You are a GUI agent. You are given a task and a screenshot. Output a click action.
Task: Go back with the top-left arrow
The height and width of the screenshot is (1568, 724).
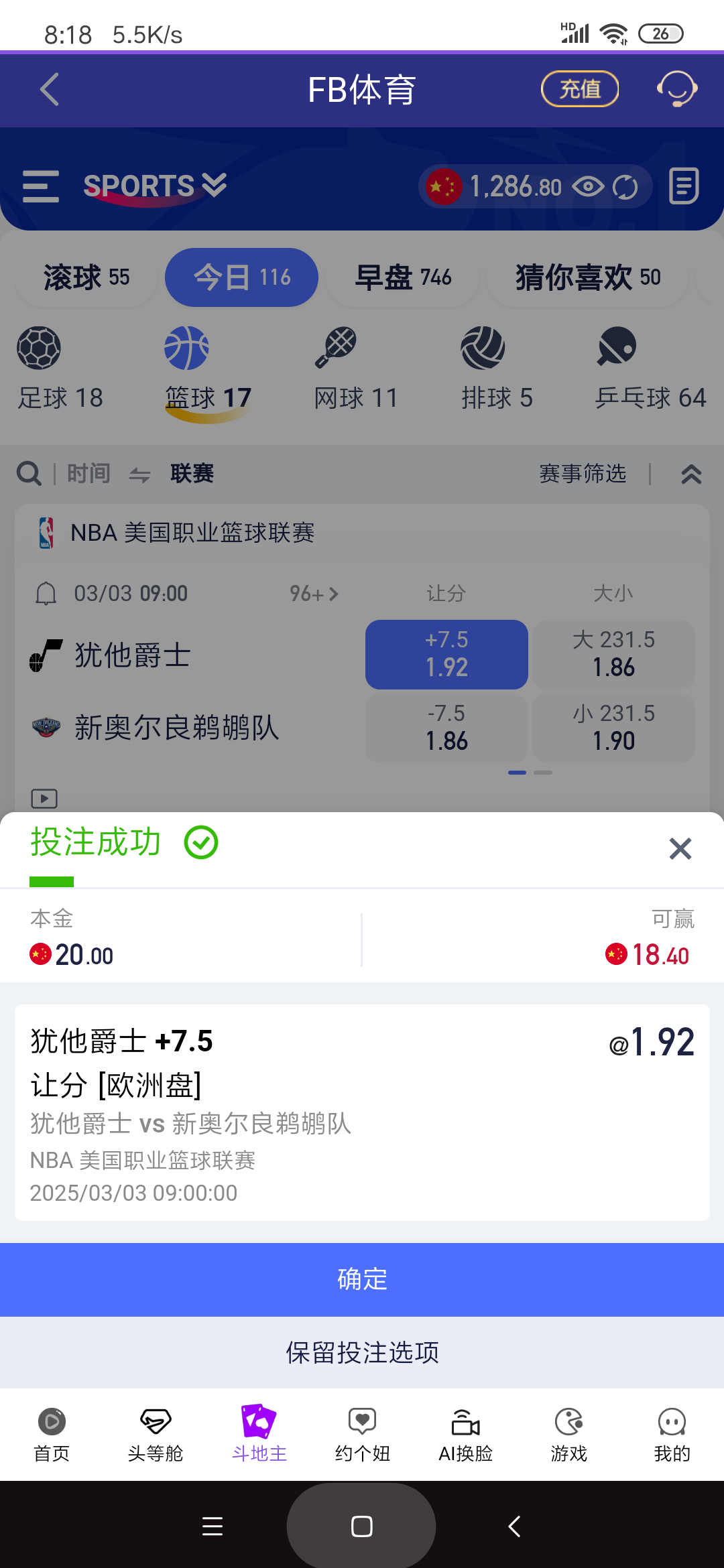(50, 90)
